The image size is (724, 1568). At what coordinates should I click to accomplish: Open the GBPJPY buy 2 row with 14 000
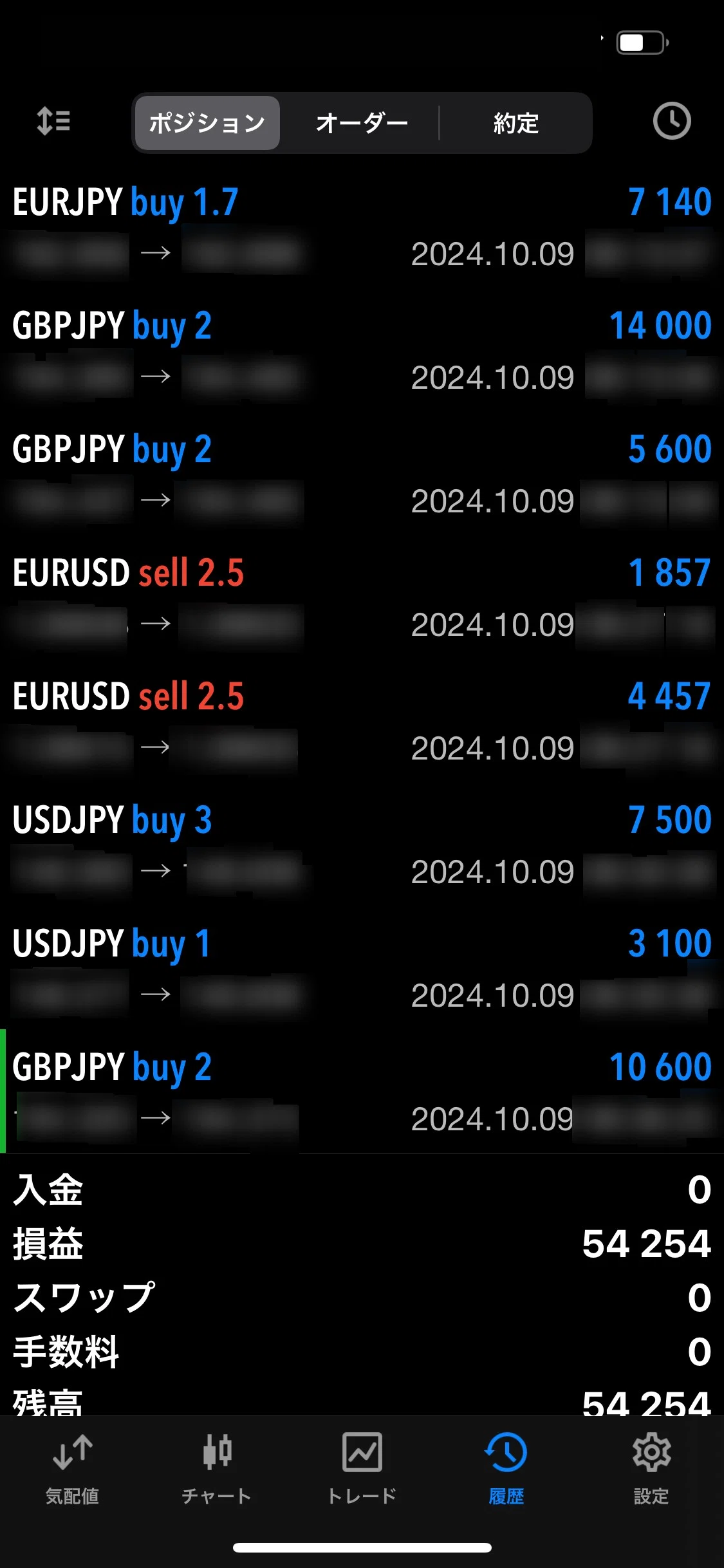click(362, 350)
